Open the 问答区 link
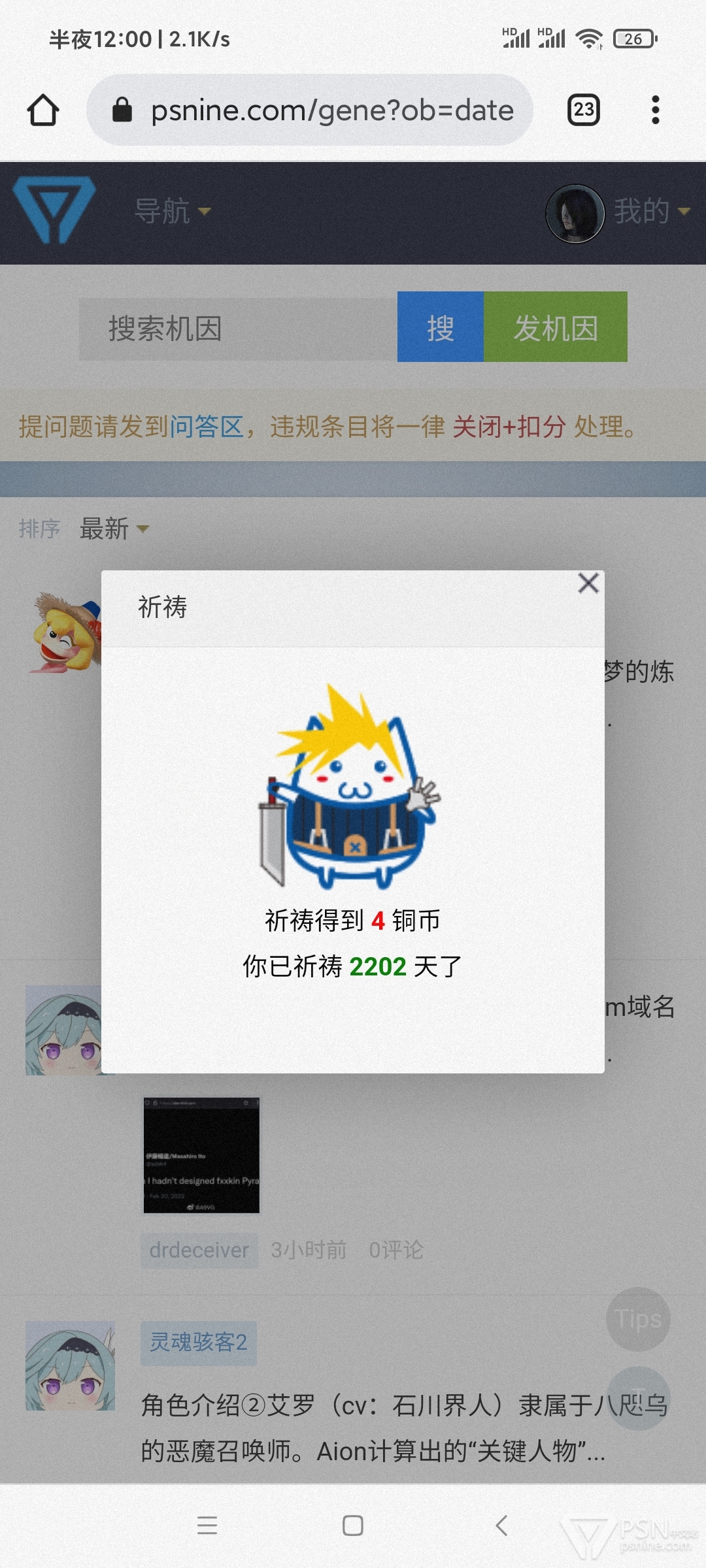Image resolution: width=706 pixels, height=1568 pixels. pyautogui.click(x=207, y=427)
